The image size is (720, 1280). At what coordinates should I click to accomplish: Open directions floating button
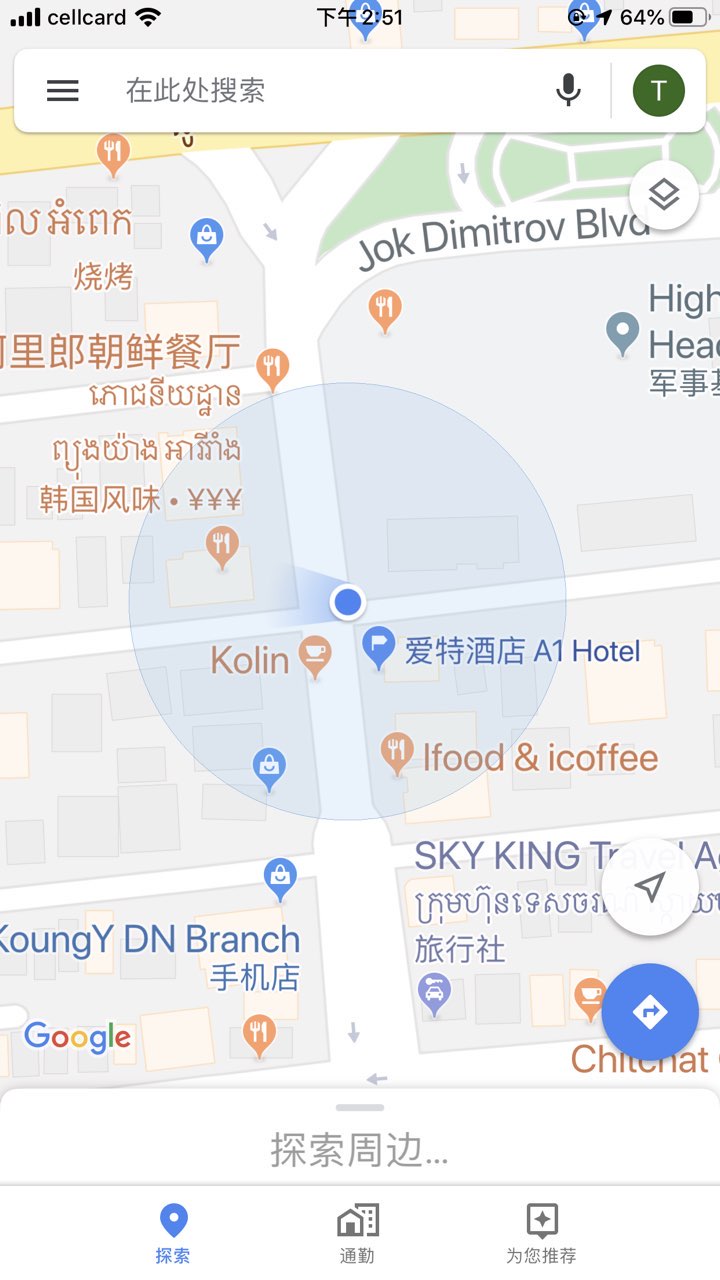(650, 1012)
